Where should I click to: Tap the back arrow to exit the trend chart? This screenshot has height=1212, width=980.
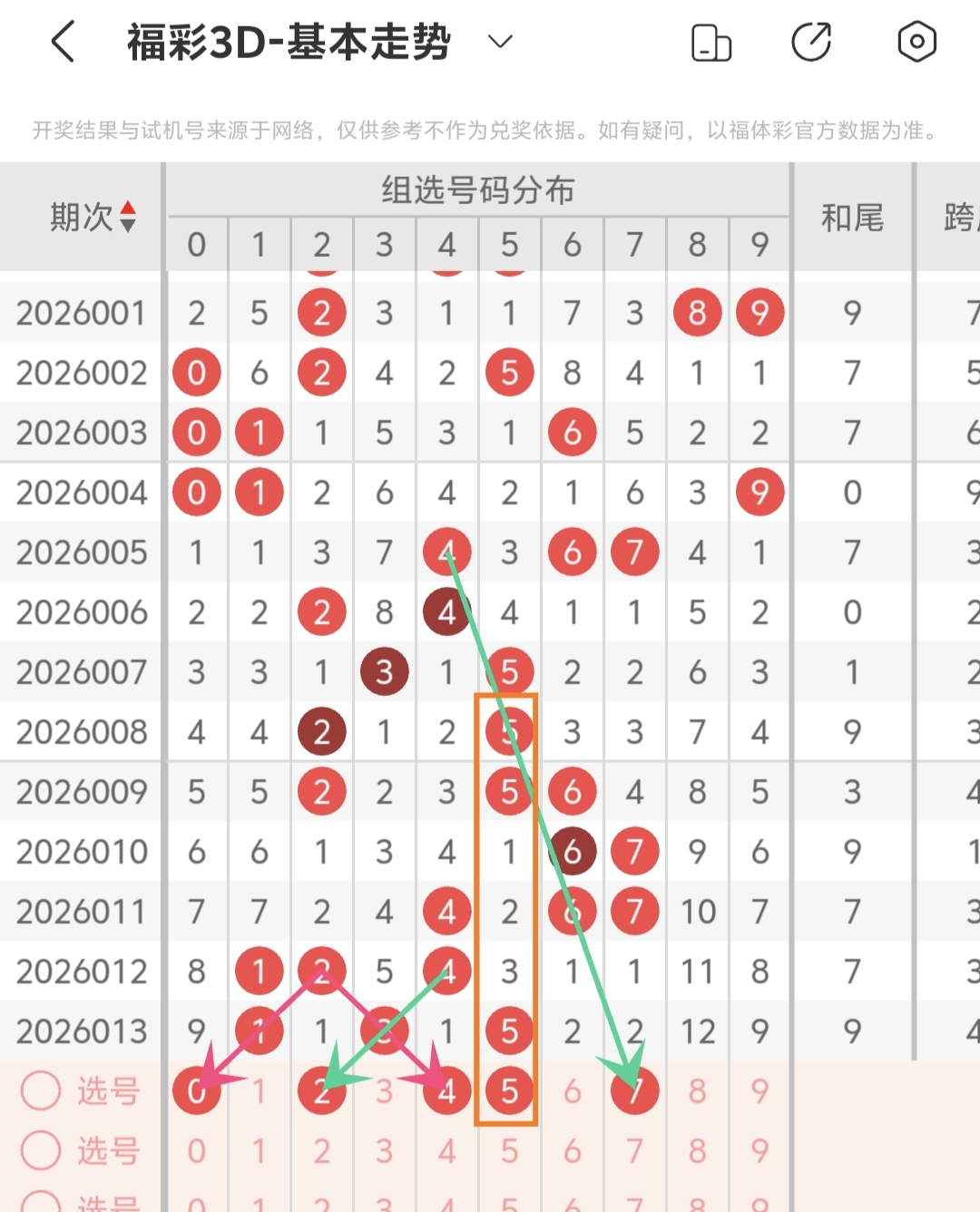[61, 41]
